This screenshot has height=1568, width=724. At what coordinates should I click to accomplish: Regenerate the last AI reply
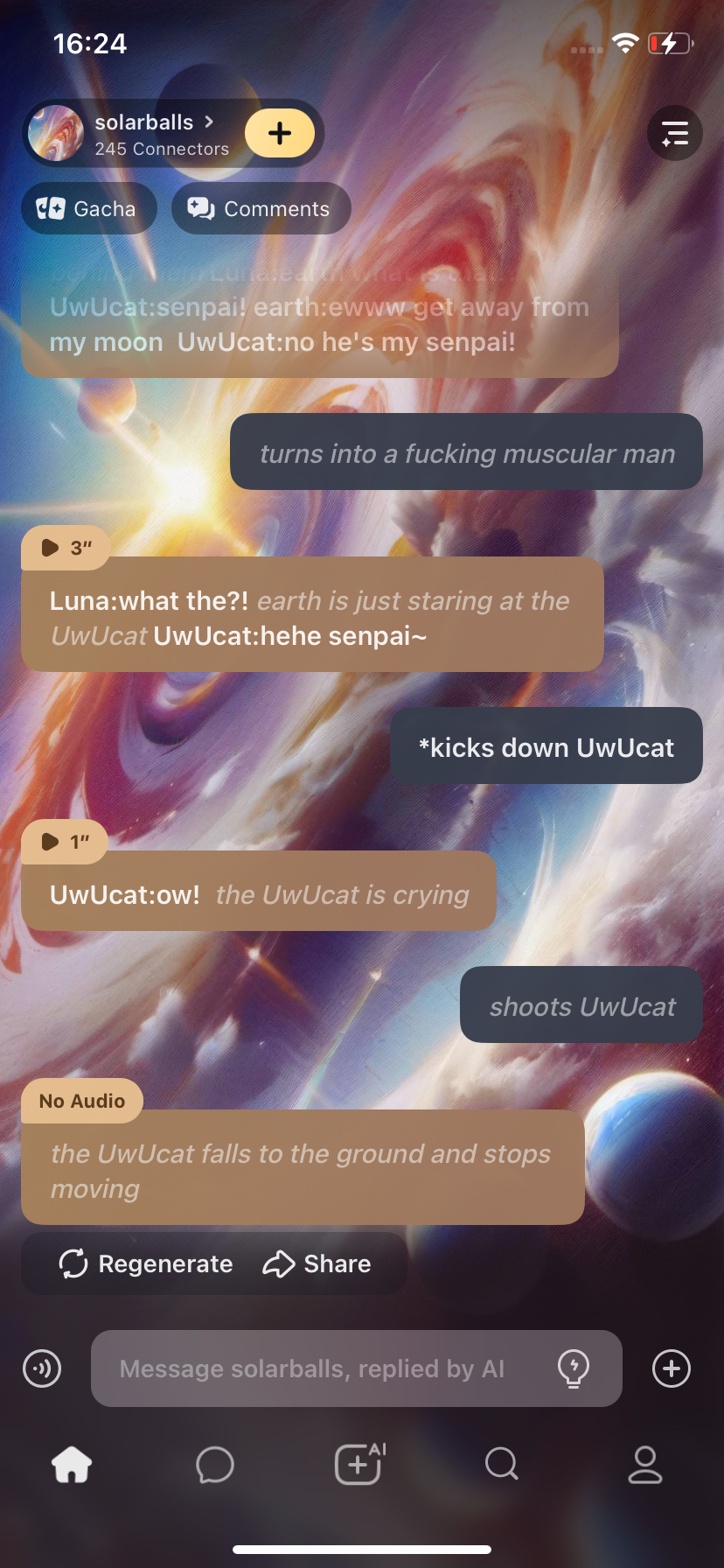tap(146, 1263)
